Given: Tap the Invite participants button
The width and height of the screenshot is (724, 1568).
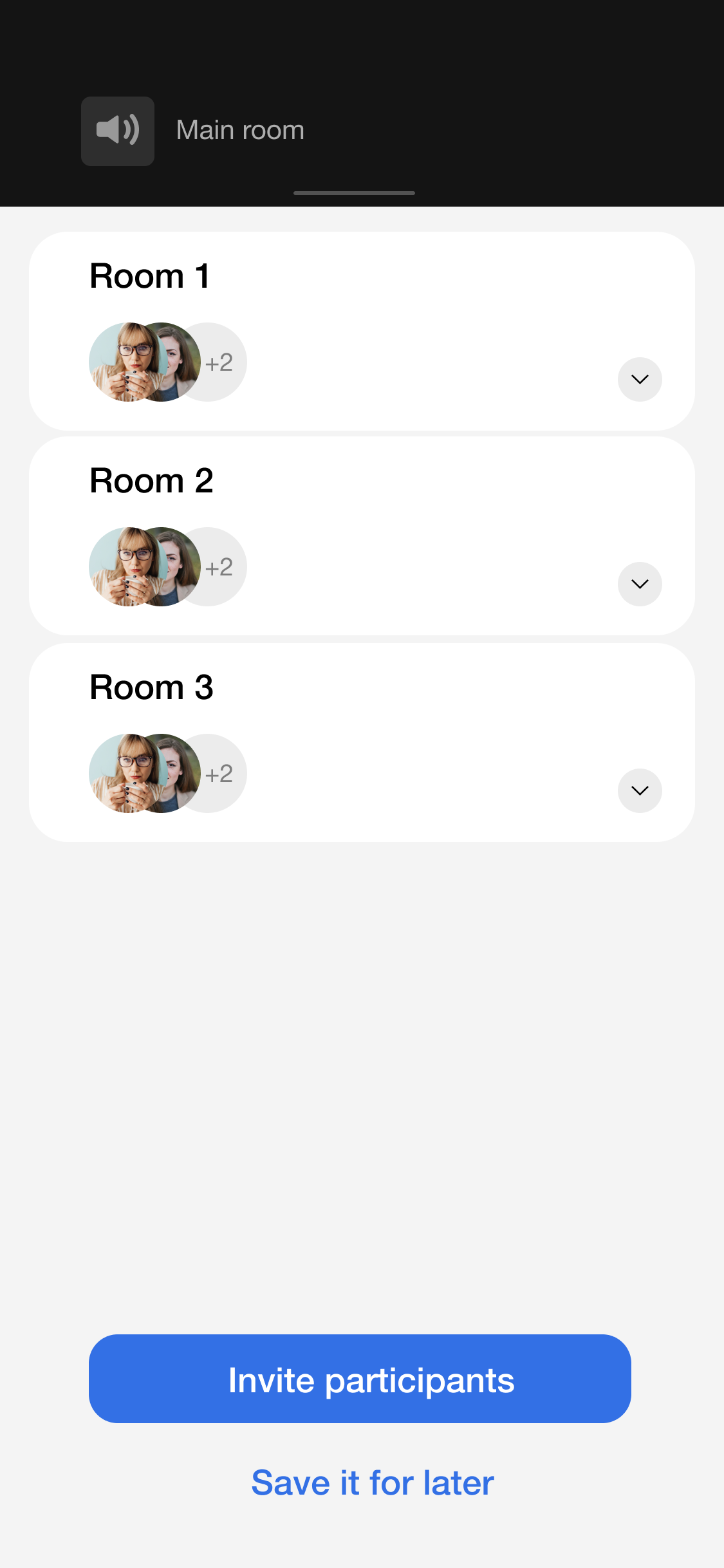Looking at the screenshot, I should [x=360, y=1379].
